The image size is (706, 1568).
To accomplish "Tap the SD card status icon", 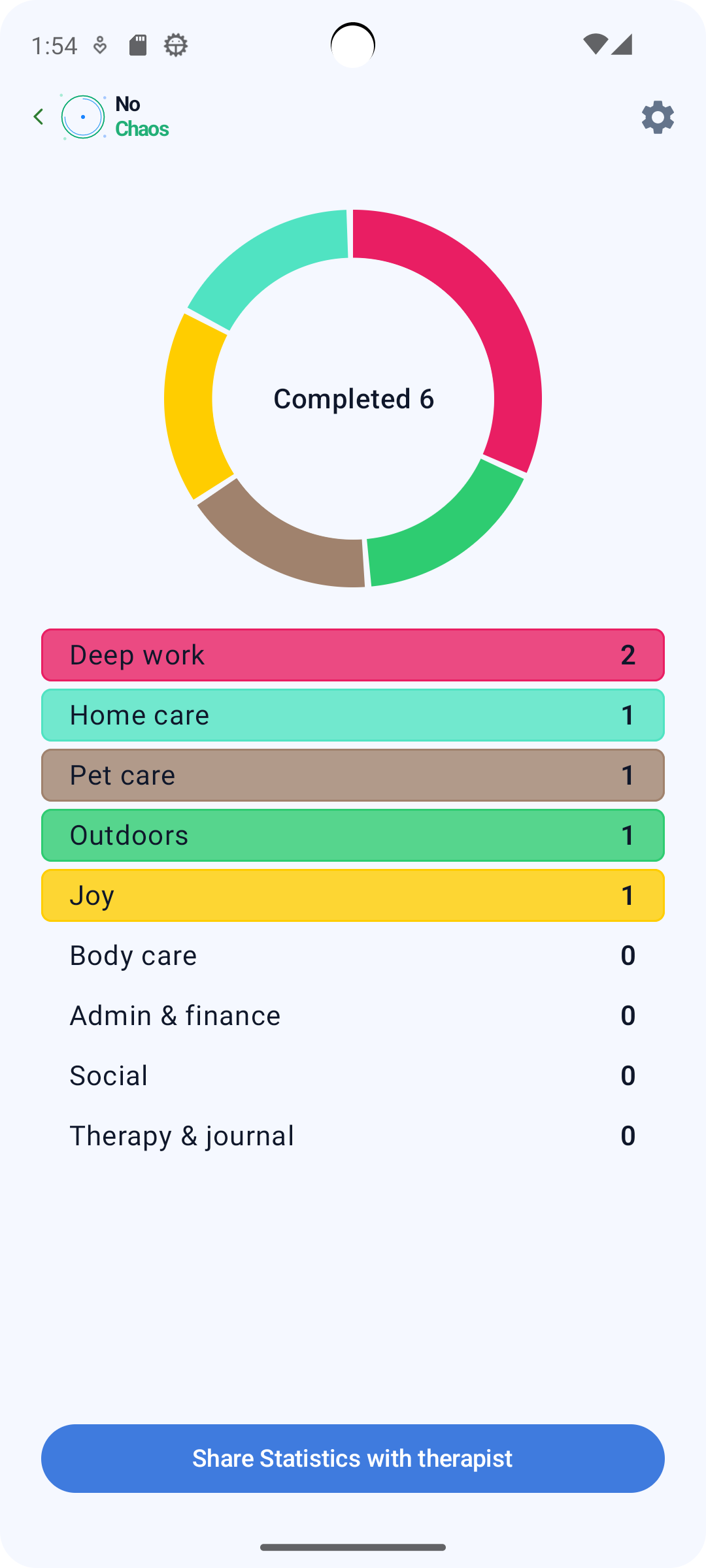I will pyautogui.click(x=138, y=44).
